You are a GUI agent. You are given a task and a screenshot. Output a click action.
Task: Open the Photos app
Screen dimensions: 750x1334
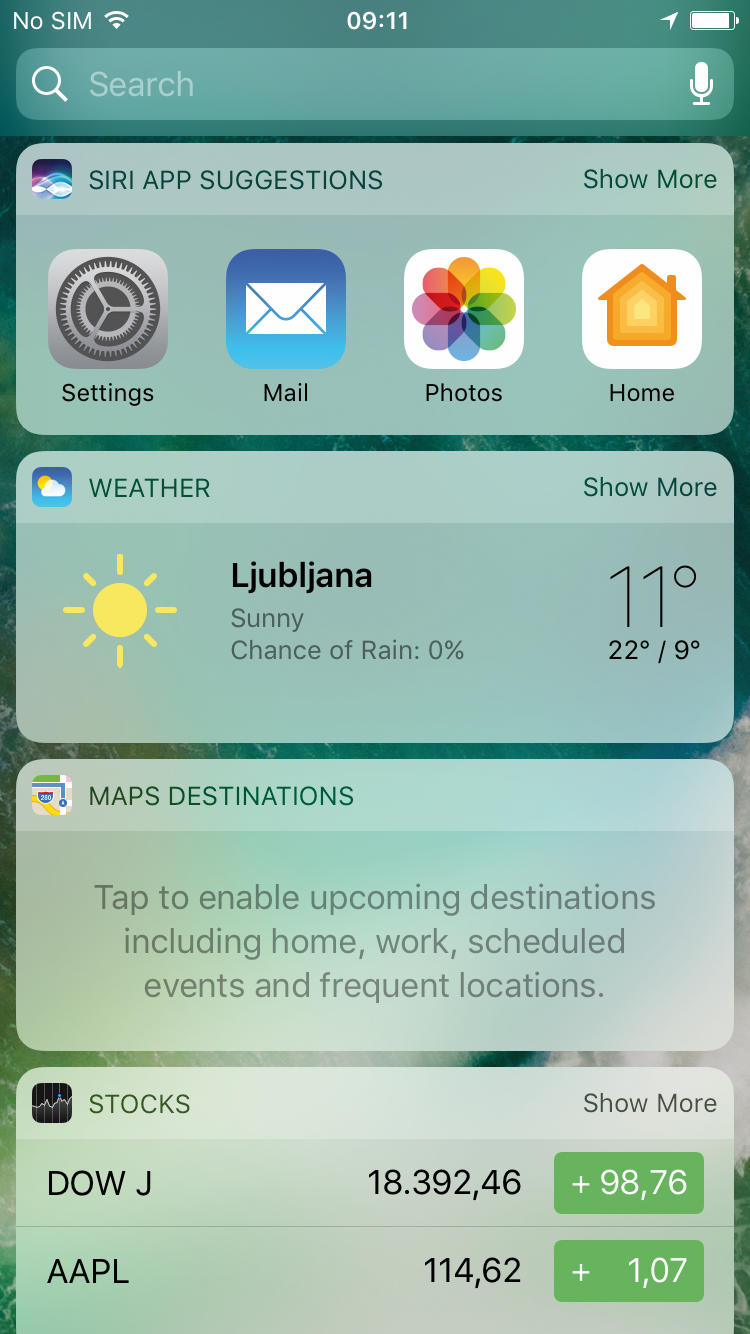(x=464, y=310)
